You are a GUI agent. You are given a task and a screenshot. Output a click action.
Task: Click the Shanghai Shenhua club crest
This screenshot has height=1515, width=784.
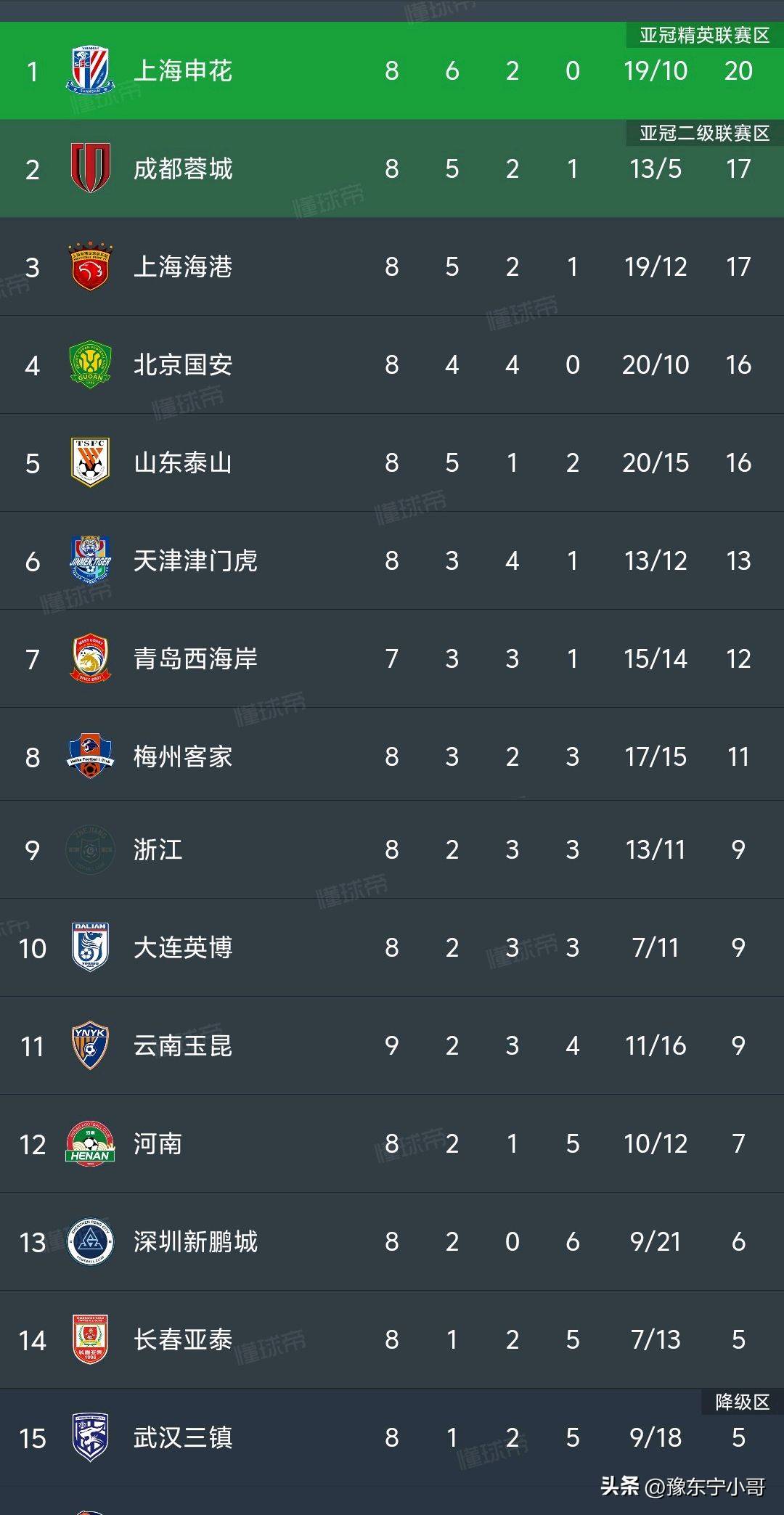(x=89, y=70)
